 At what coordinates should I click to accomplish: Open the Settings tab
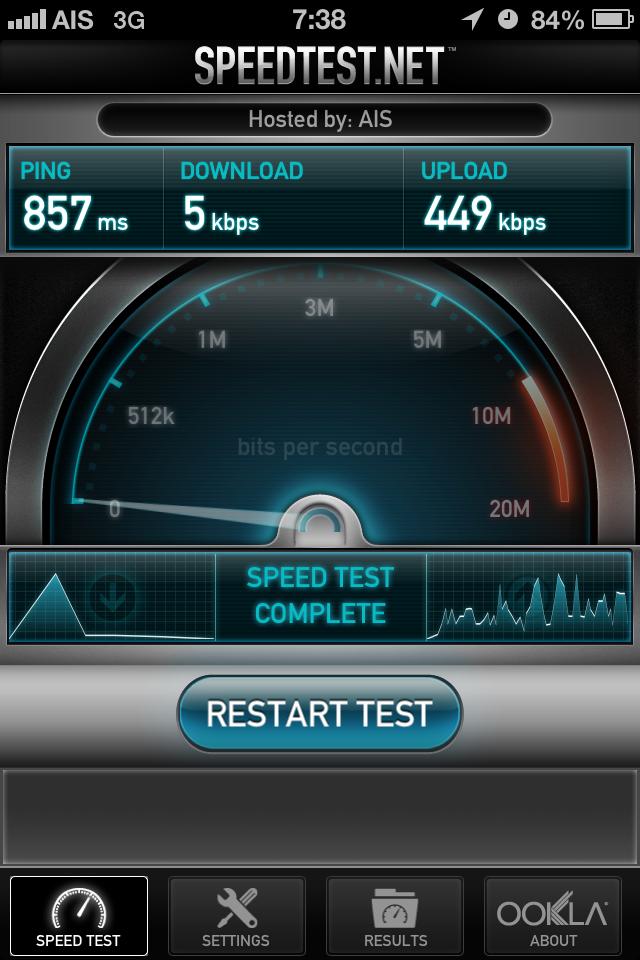coord(236,916)
